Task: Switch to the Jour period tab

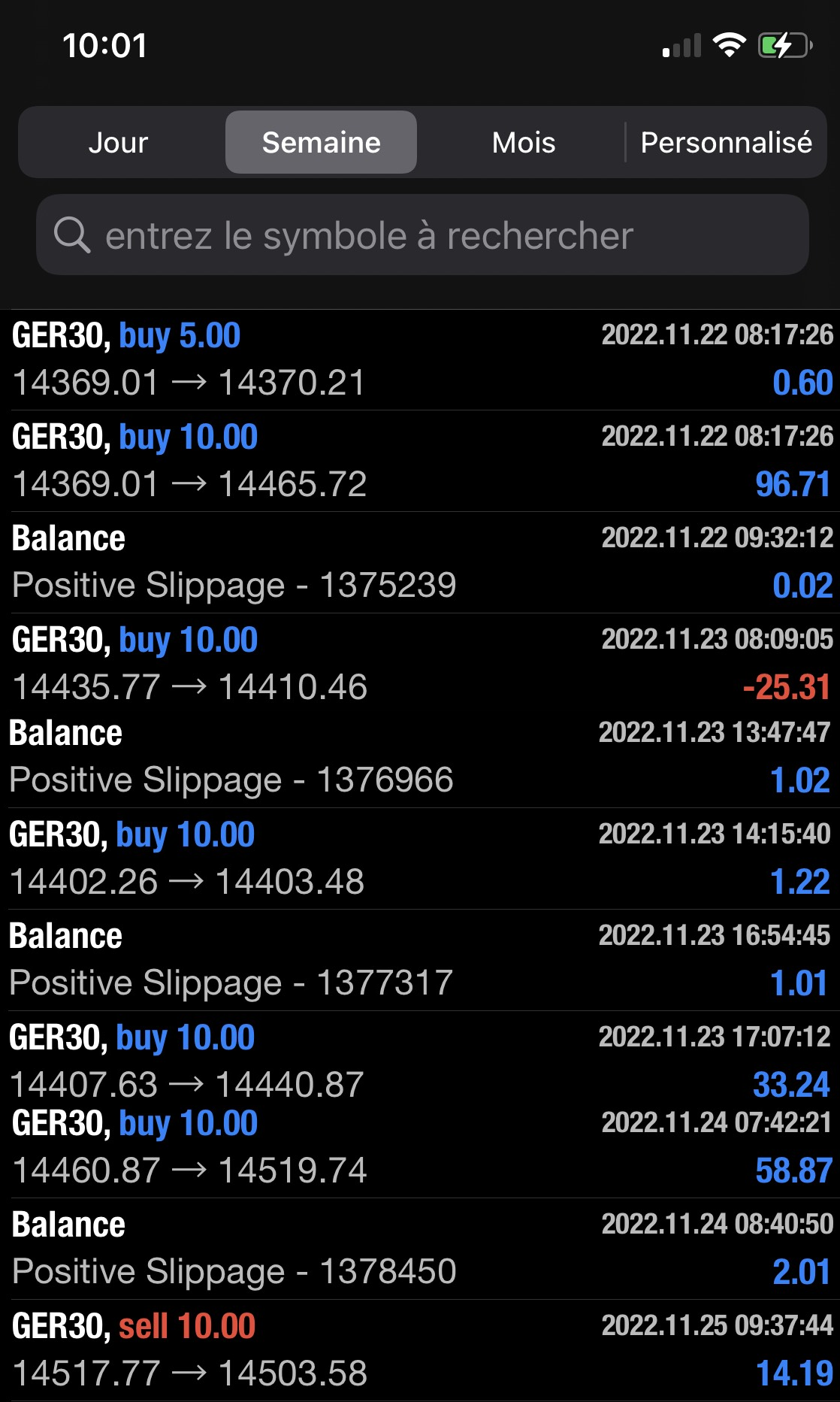Action: click(x=119, y=143)
